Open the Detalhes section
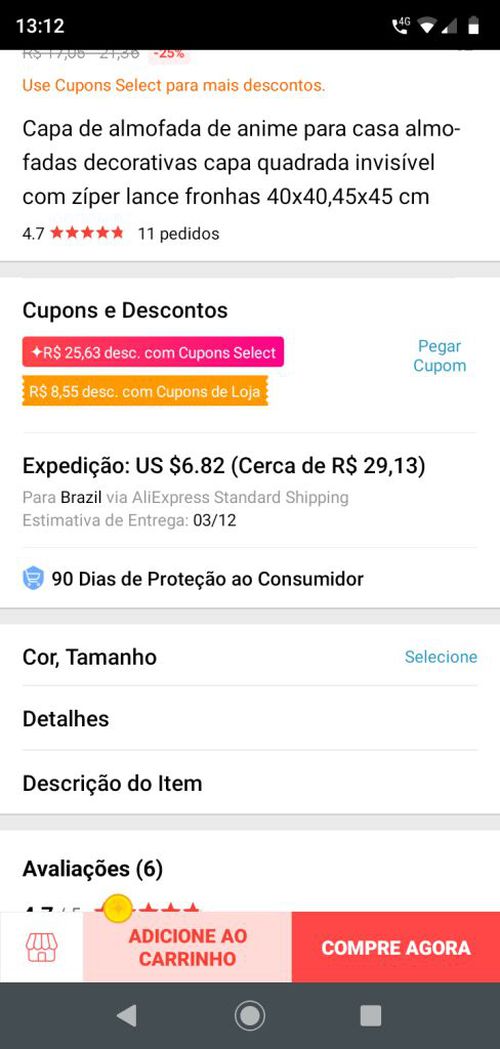 (x=250, y=719)
